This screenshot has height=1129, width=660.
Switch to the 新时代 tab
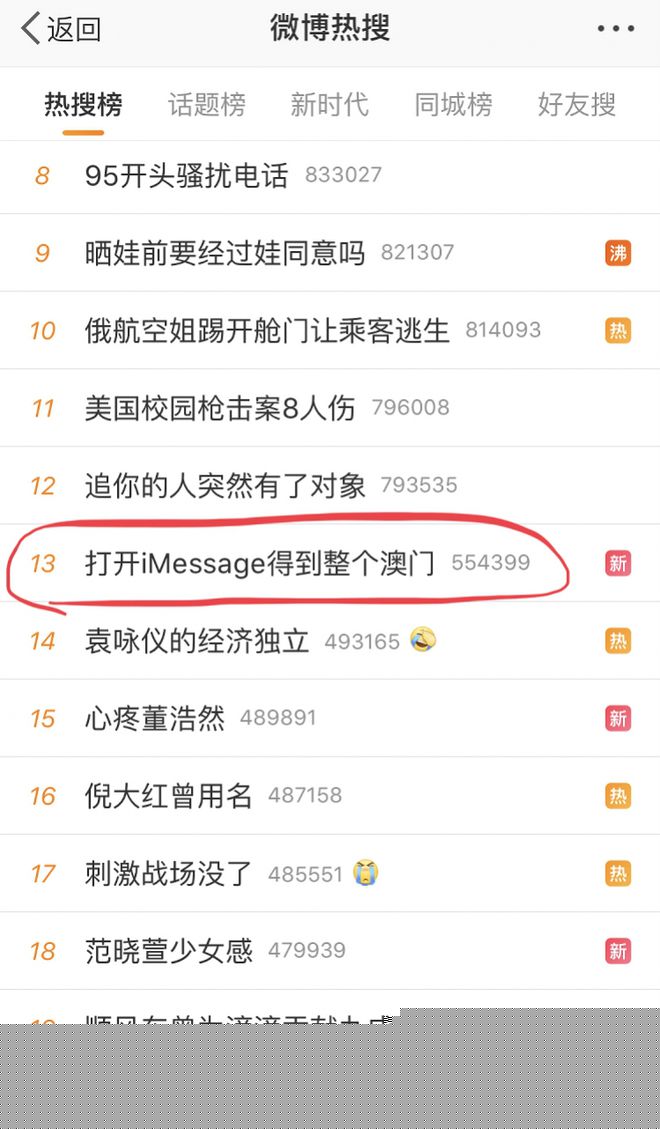click(x=330, y=105)
